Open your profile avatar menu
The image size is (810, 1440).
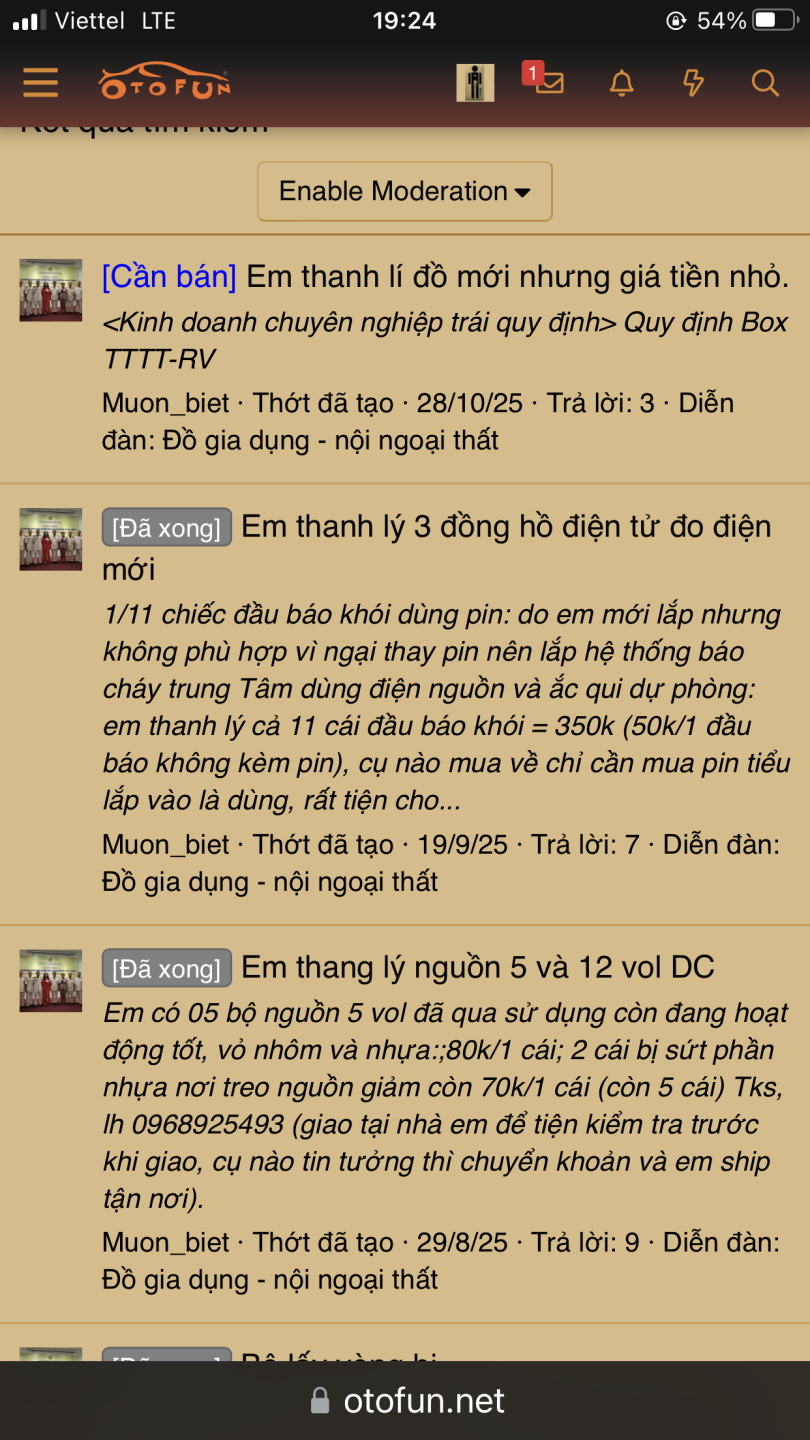point(475,82)
